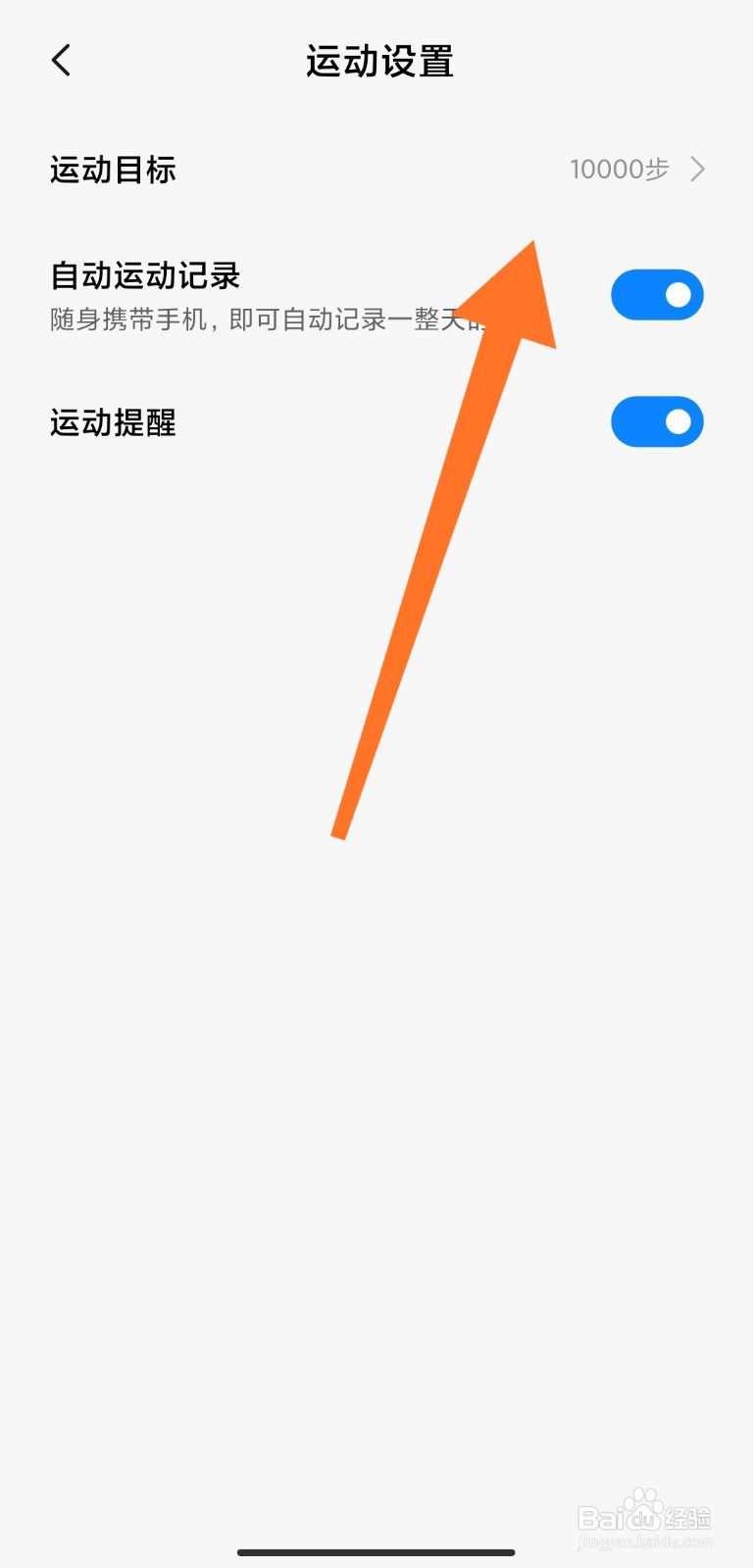Tap the 运动提醒 toggle switch knob
Image resolution: width=753 pixels, height=1568 pixels.
(678, 421)
